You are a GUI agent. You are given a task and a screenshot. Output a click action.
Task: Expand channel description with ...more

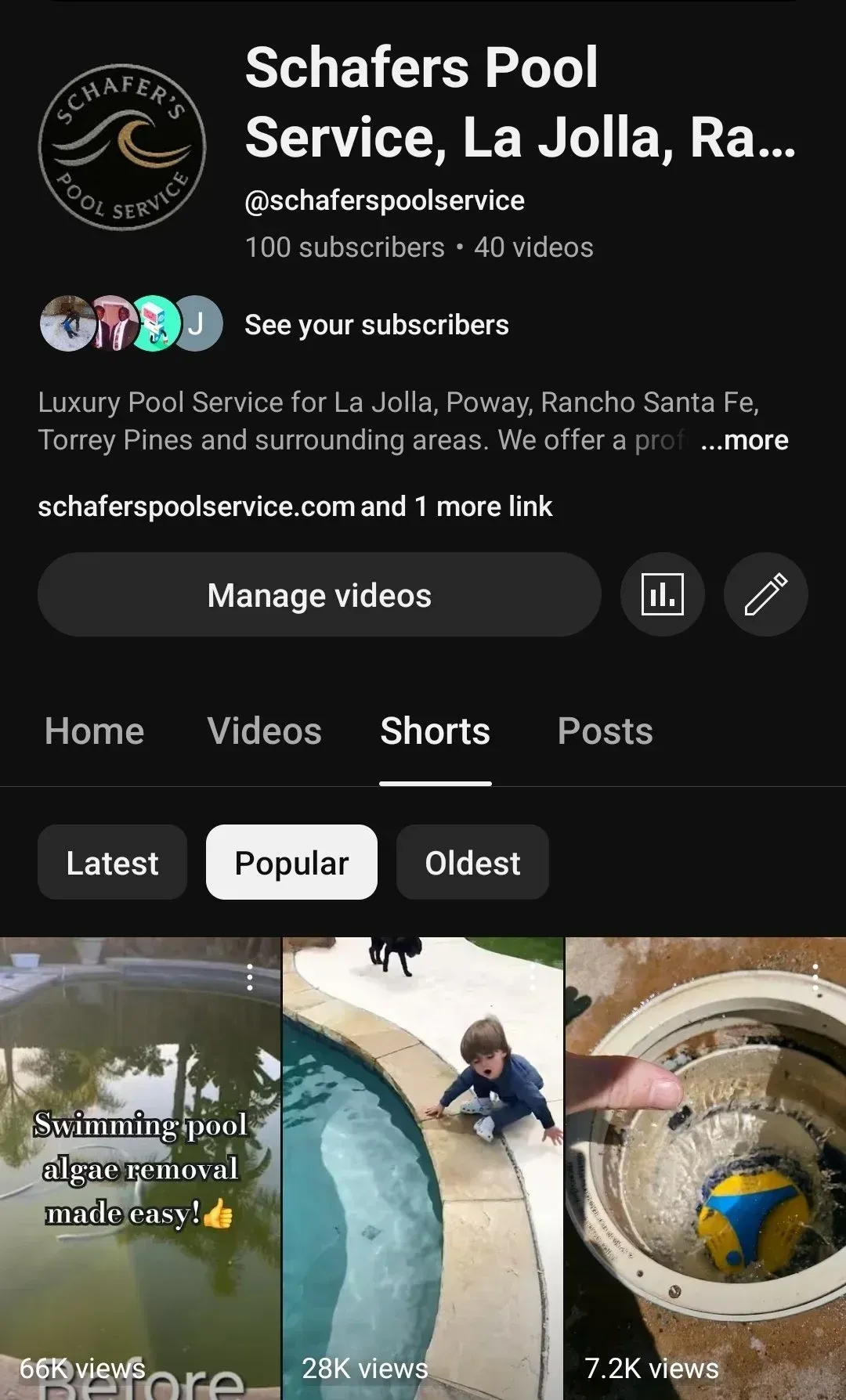tap(744, 441)
